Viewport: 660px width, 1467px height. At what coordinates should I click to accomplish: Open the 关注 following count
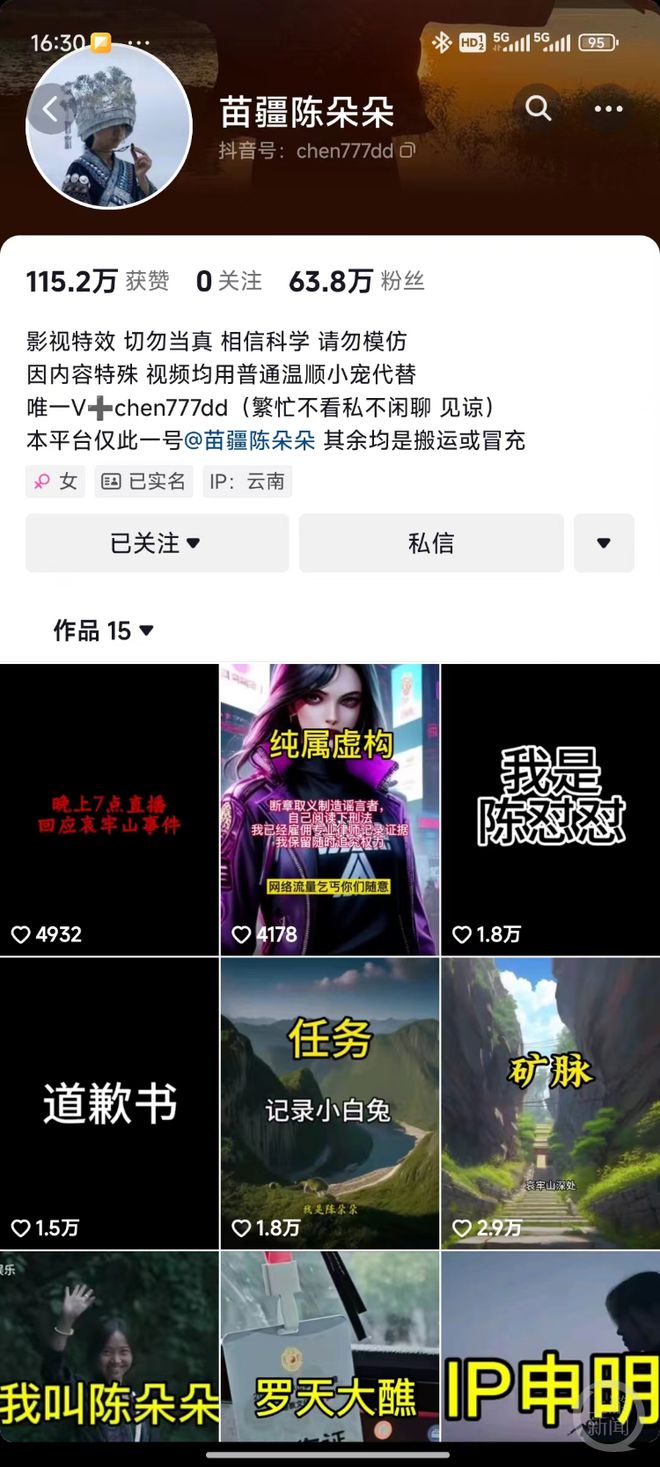point(229,282)
